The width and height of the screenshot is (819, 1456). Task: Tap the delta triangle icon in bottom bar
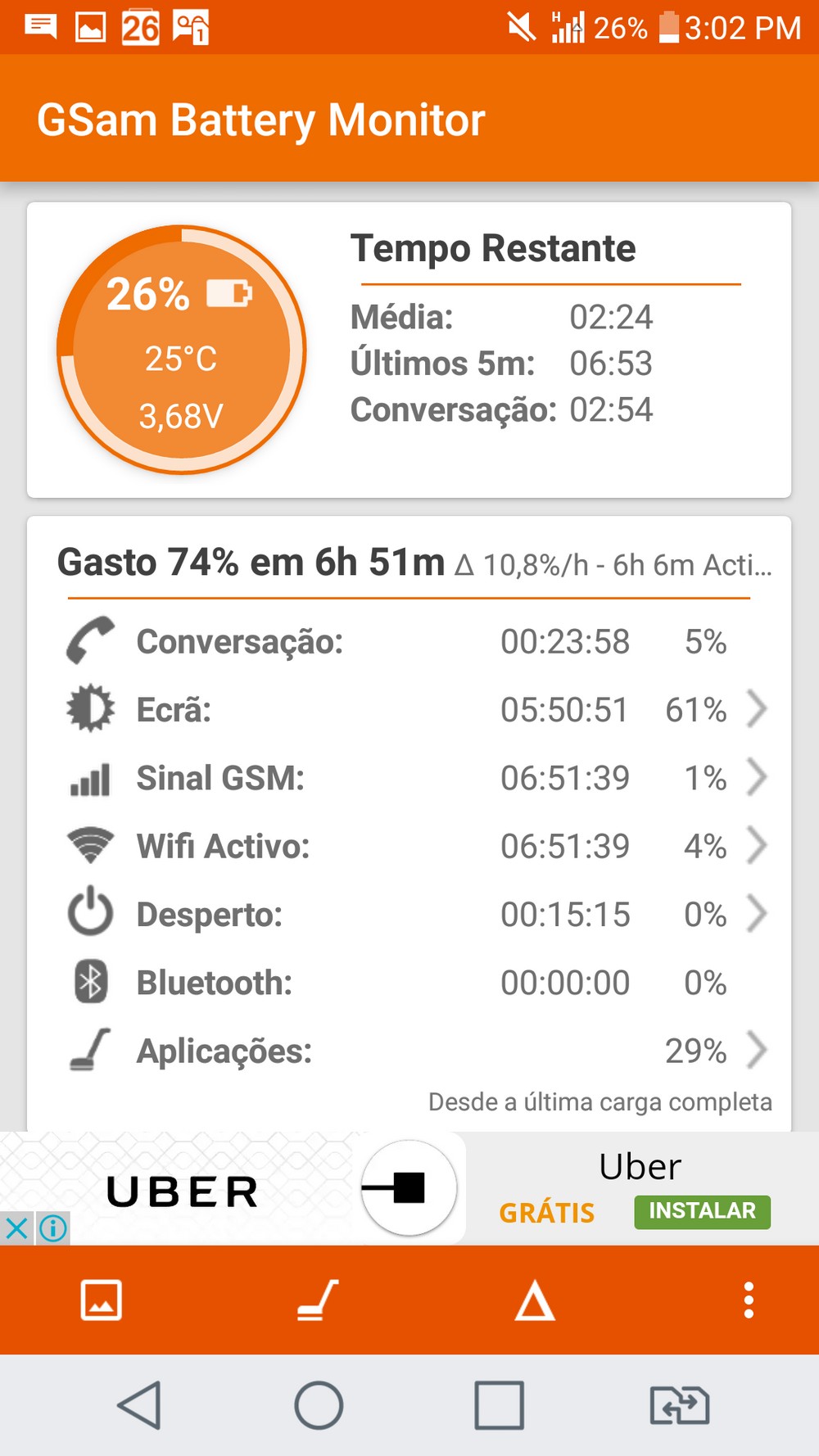tap(535, 1300)
